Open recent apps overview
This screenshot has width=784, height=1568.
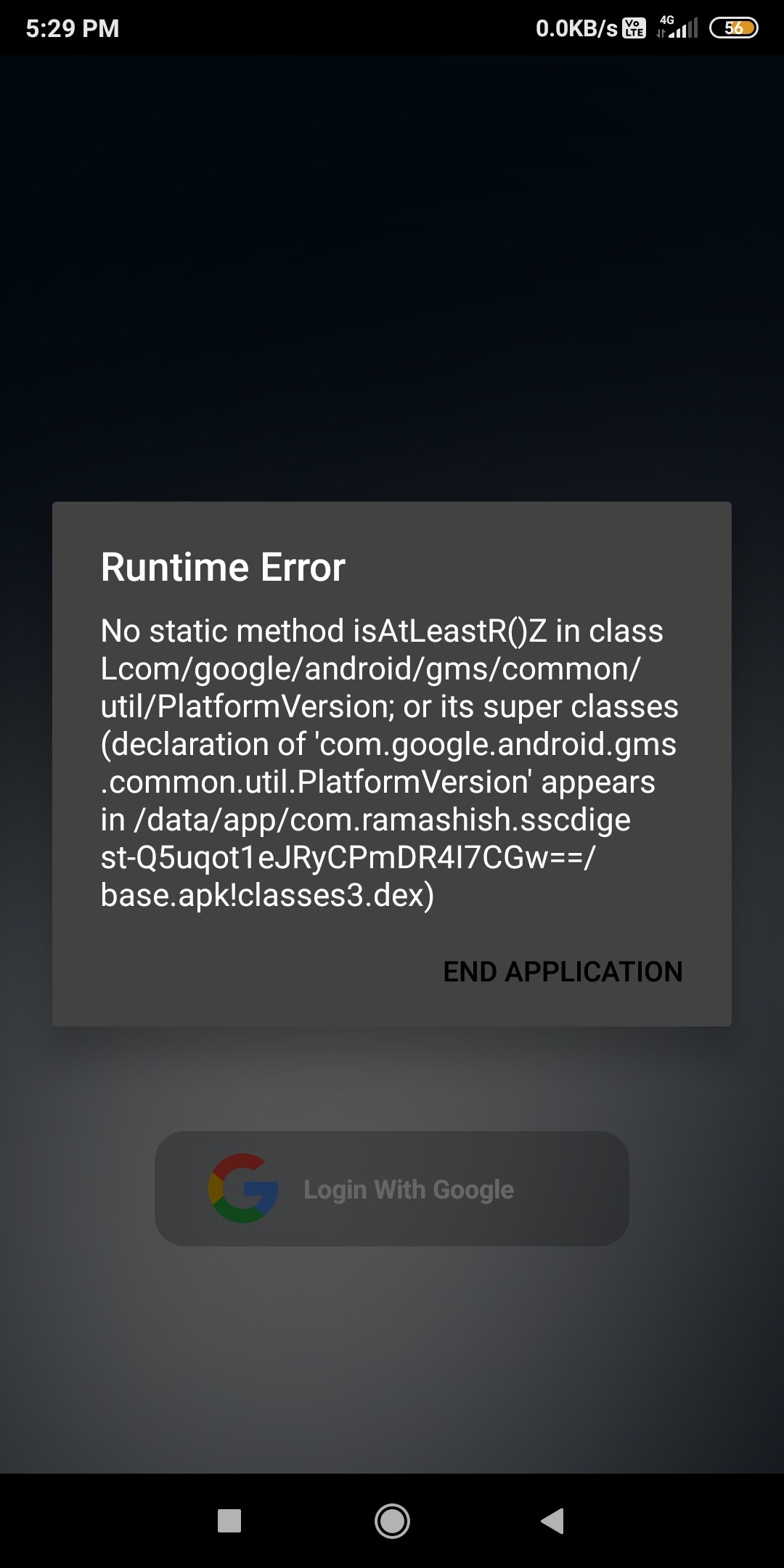(229, 1520)
